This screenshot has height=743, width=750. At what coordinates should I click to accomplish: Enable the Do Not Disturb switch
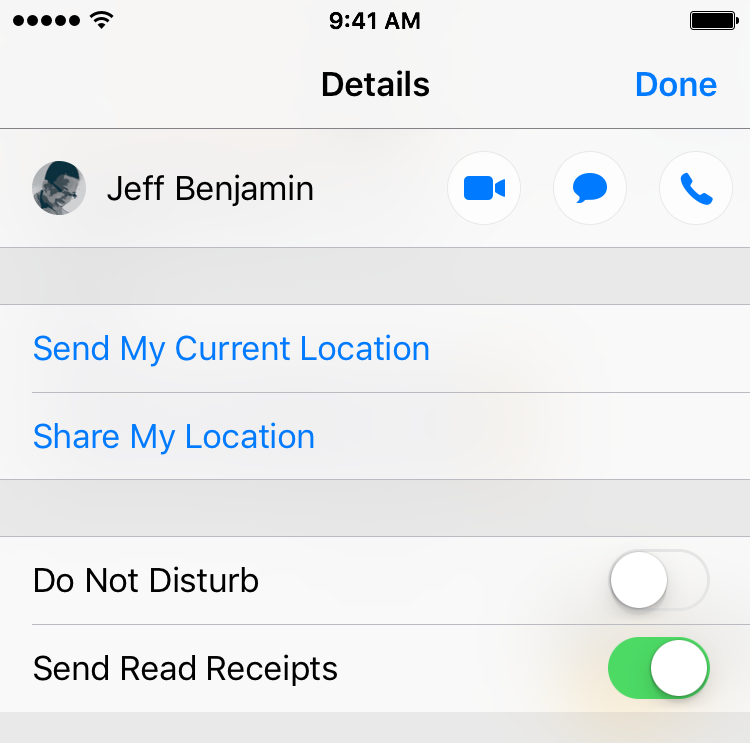tap(658, 580)
